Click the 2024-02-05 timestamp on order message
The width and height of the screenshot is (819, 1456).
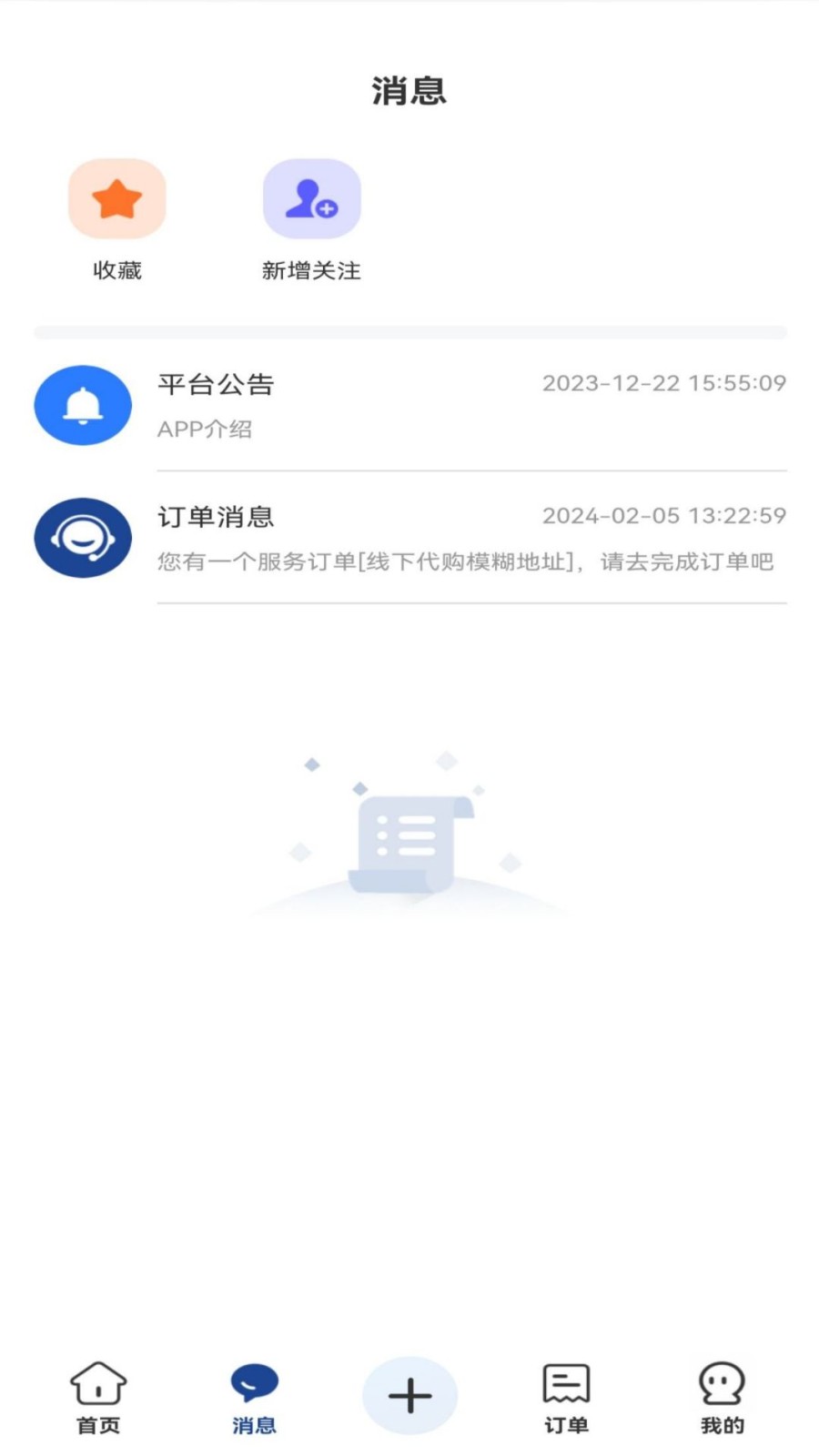tap(665, 515)
